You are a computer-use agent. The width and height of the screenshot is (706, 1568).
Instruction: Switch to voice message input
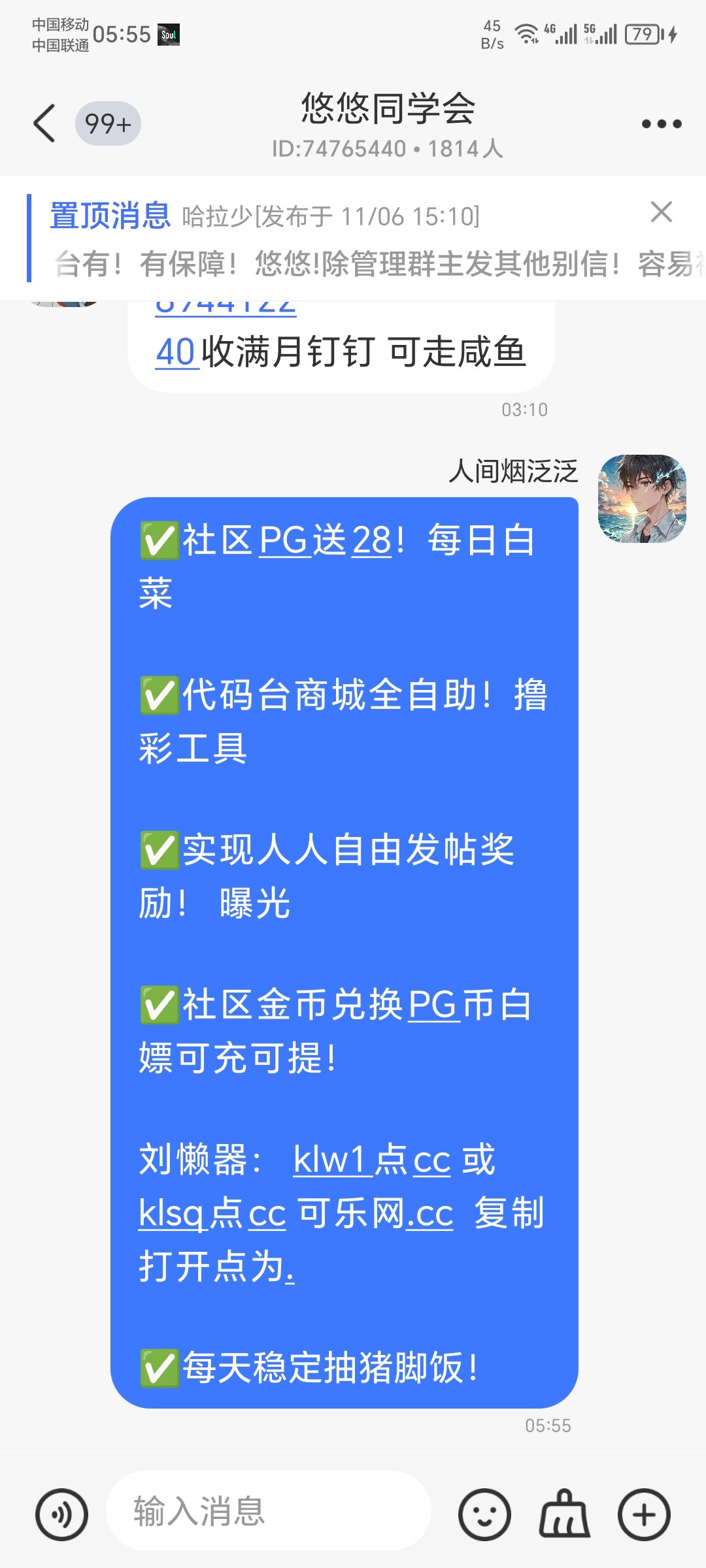(62, 1514)
